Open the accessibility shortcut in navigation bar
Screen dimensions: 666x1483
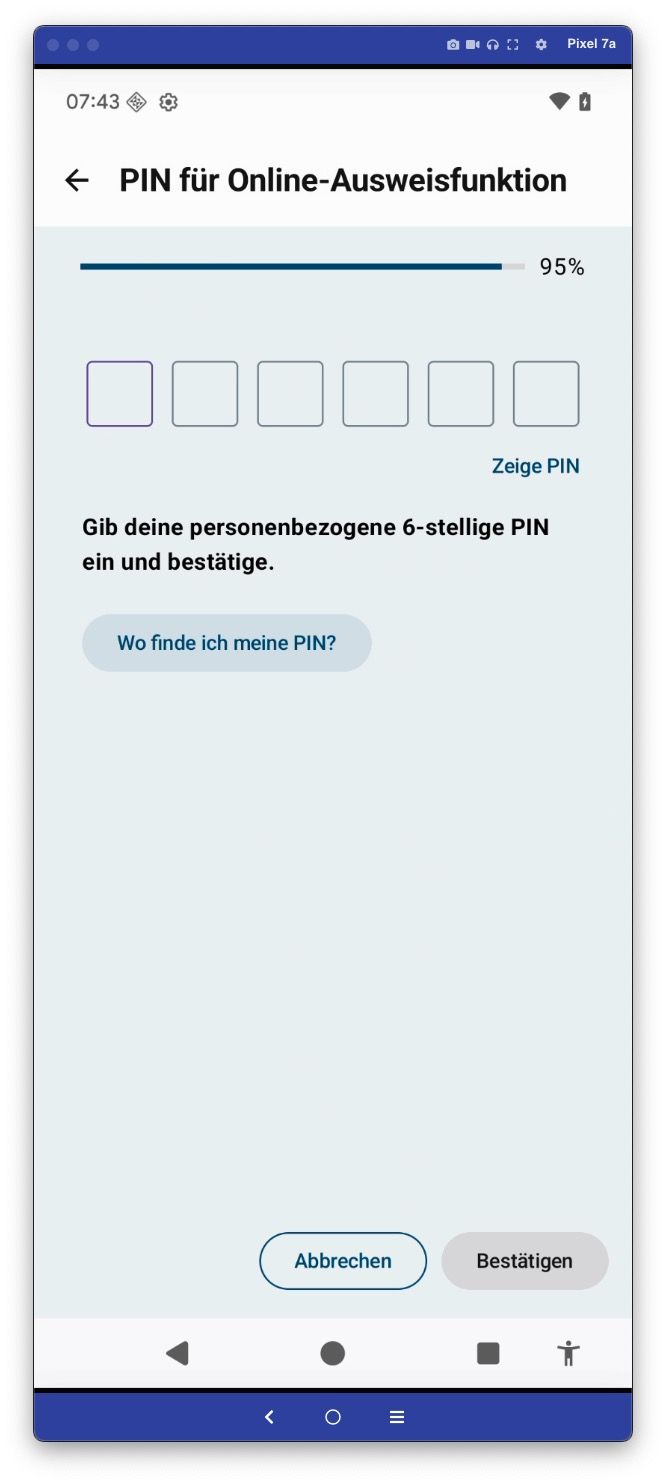point(568,1353)
